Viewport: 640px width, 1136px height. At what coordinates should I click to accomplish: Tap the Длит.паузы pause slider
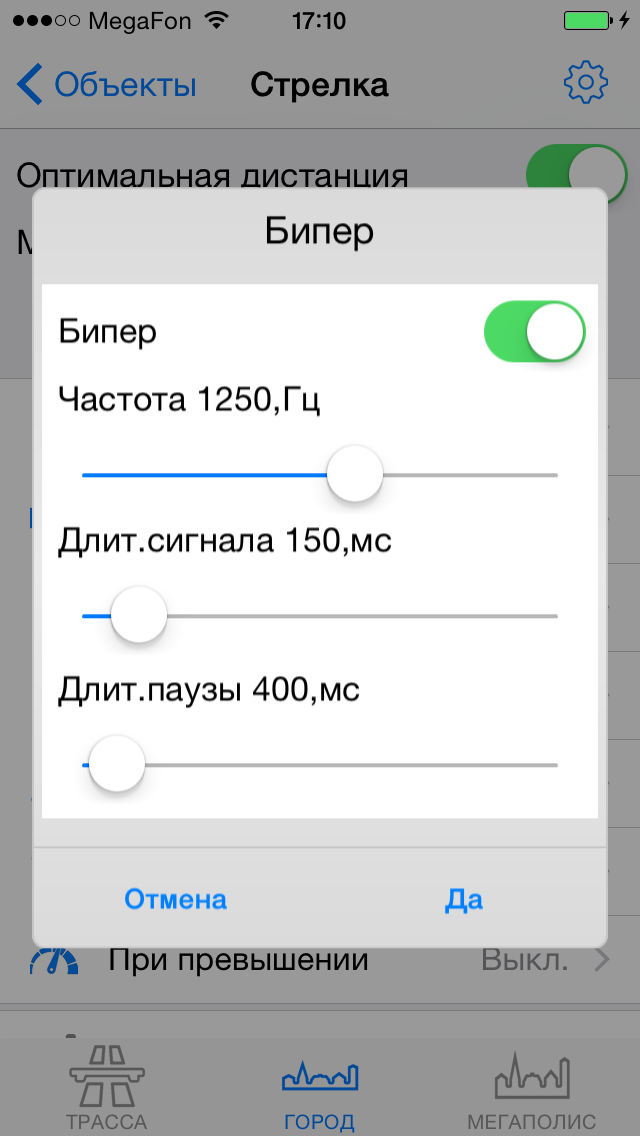click(117, 765)
